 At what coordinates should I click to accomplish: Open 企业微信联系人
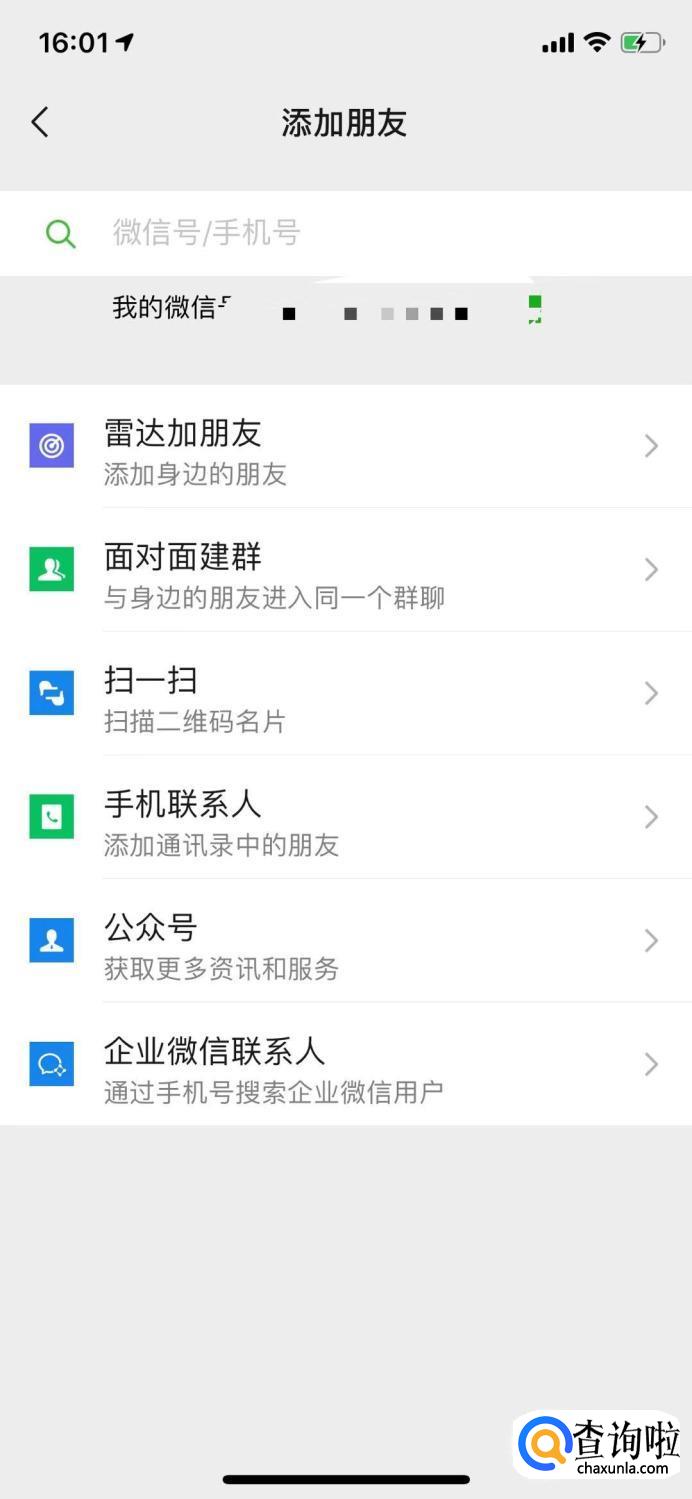click(x=345, y=1064)
